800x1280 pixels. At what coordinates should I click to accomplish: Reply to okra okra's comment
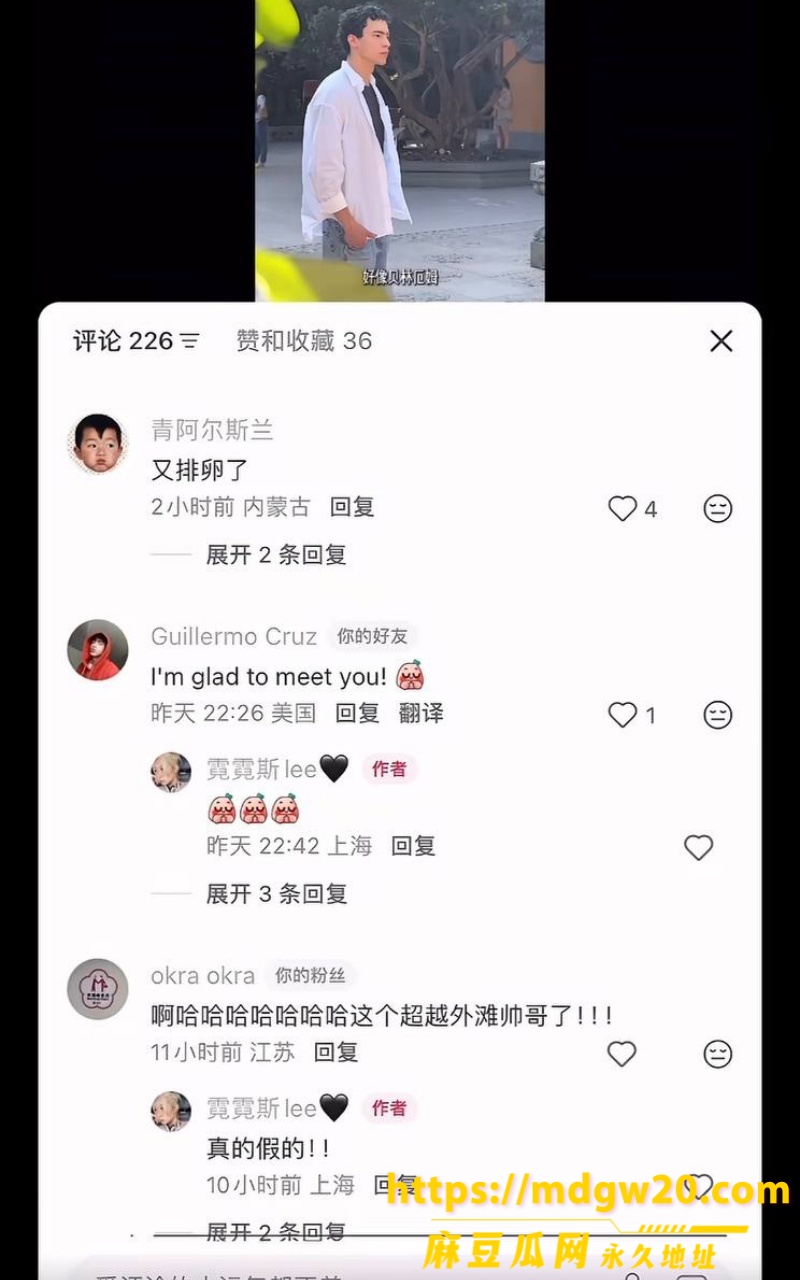point(336,1052)
